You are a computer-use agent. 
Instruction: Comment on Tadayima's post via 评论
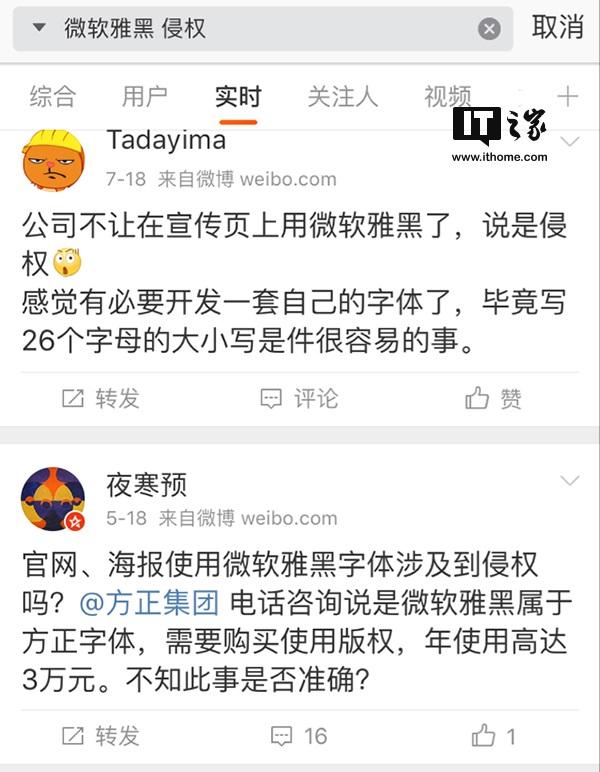point(299,398)
